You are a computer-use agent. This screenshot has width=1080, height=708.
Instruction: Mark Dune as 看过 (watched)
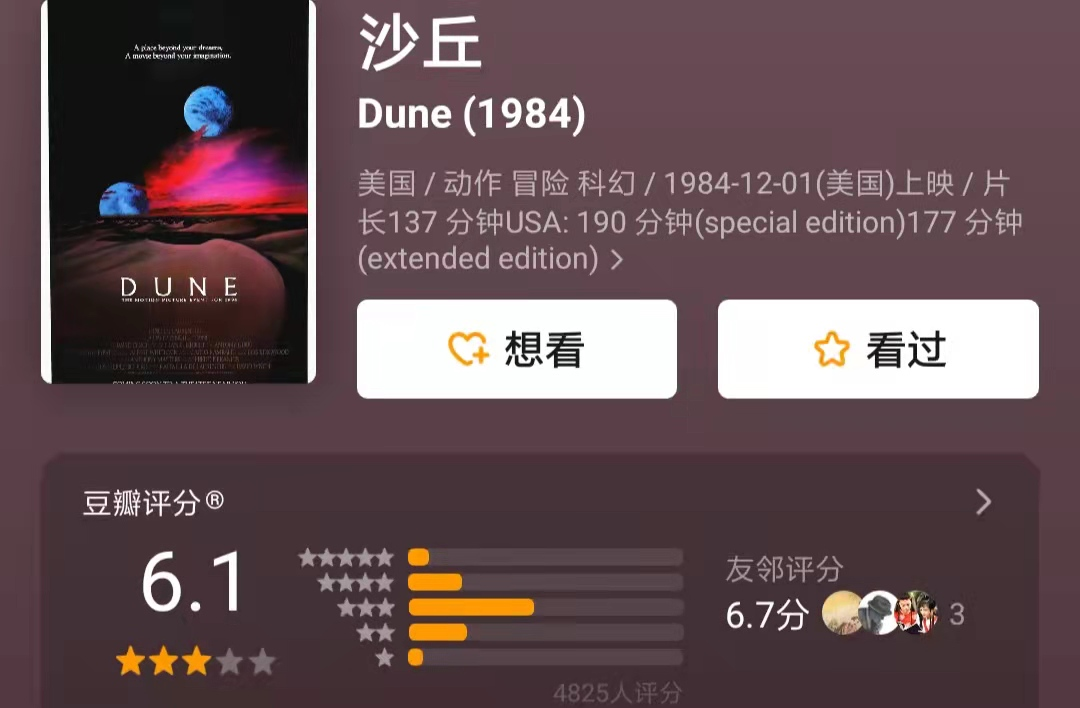pyautogui.click(x=878, y=349)
